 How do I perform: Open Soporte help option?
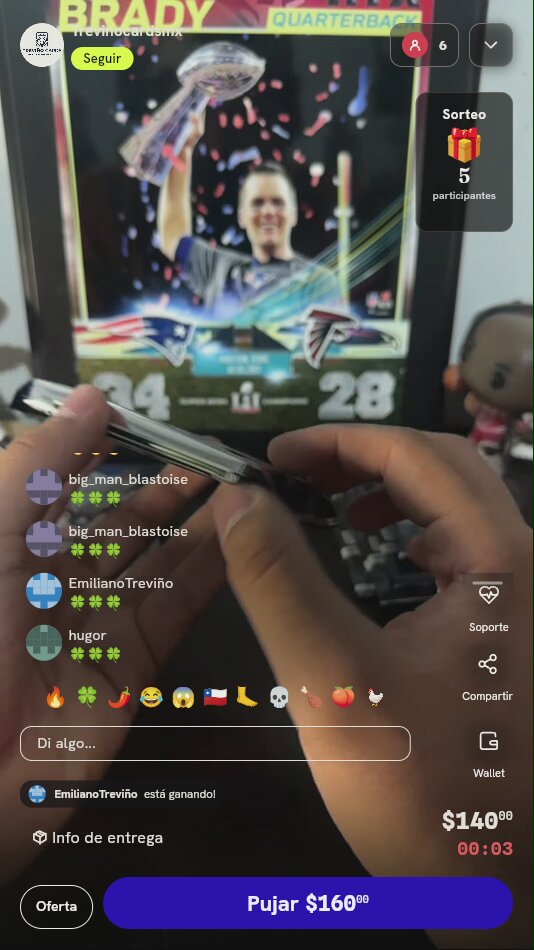(489, 607)
